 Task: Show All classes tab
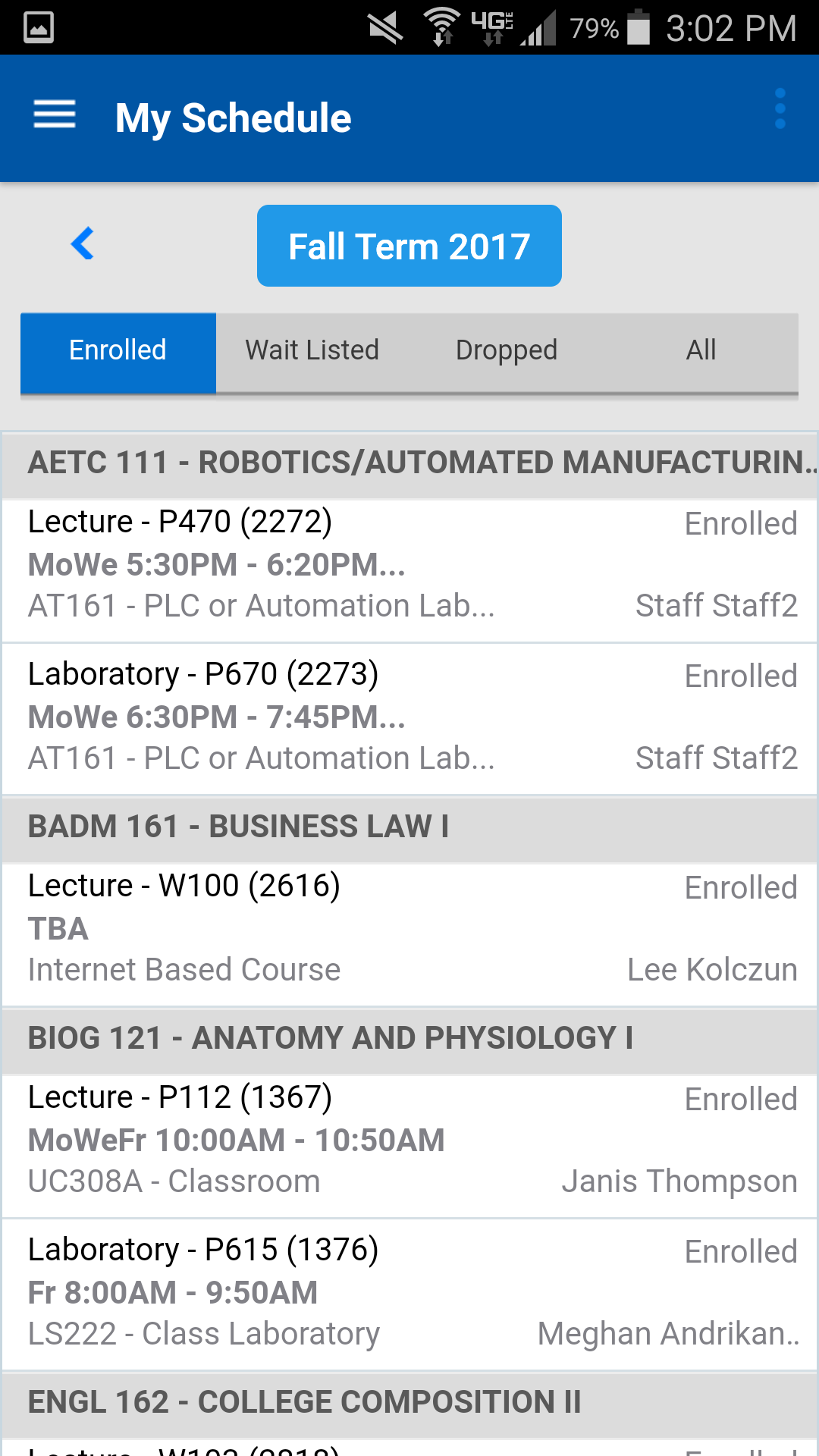pos(701,351)
